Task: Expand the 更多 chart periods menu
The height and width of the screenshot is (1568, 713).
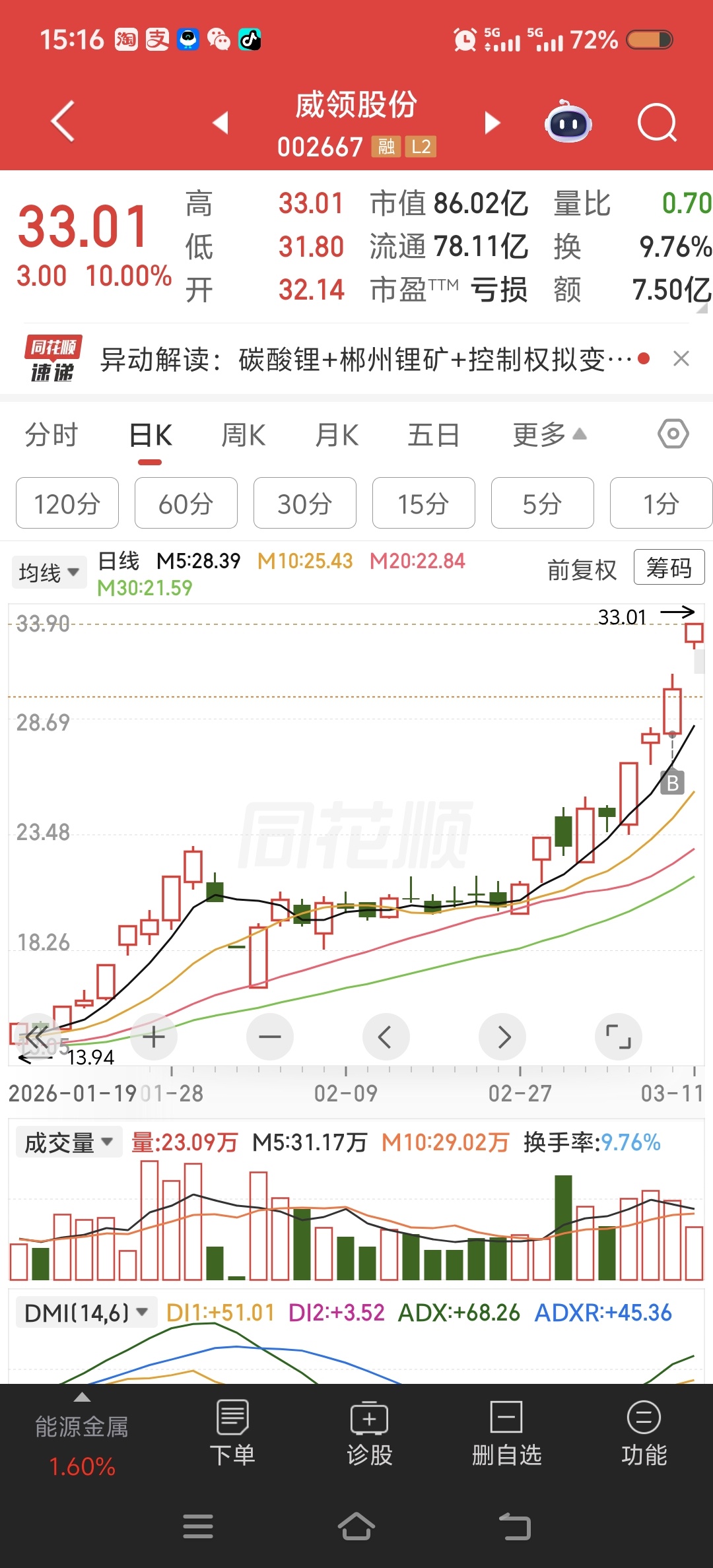Action: point(549,436)
